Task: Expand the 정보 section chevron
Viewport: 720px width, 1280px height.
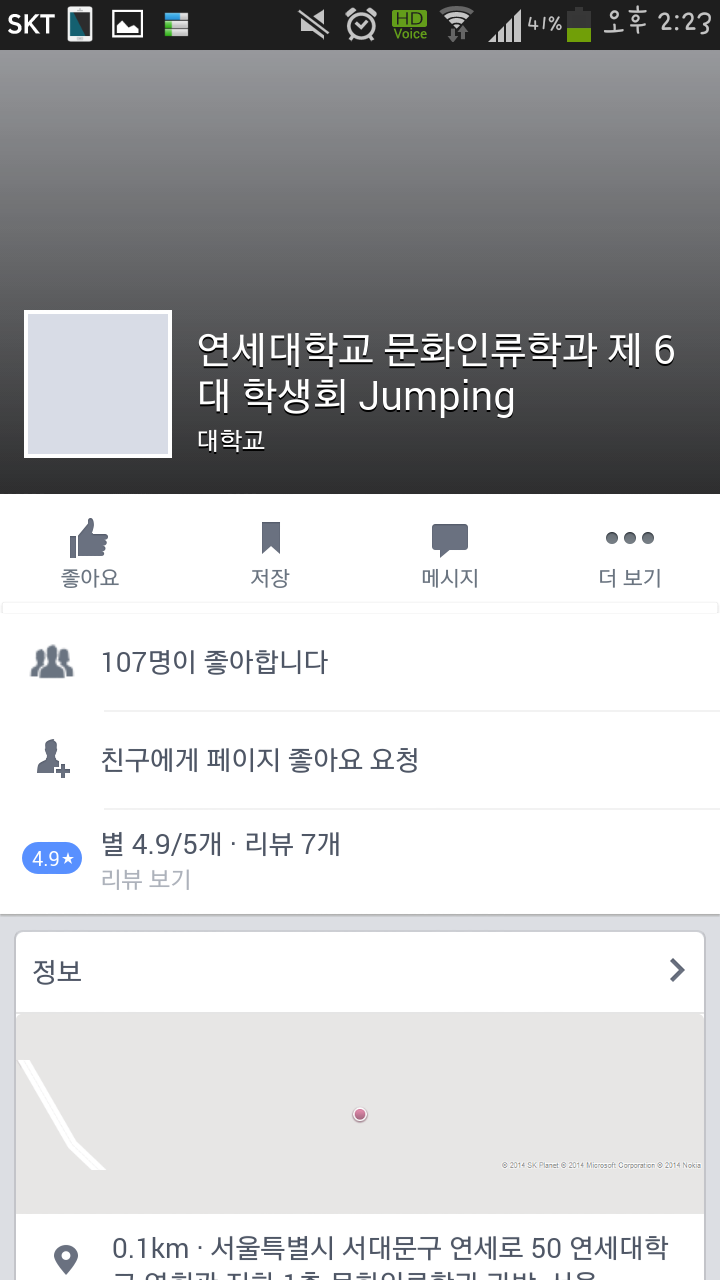Action: (x=677, y=970)
